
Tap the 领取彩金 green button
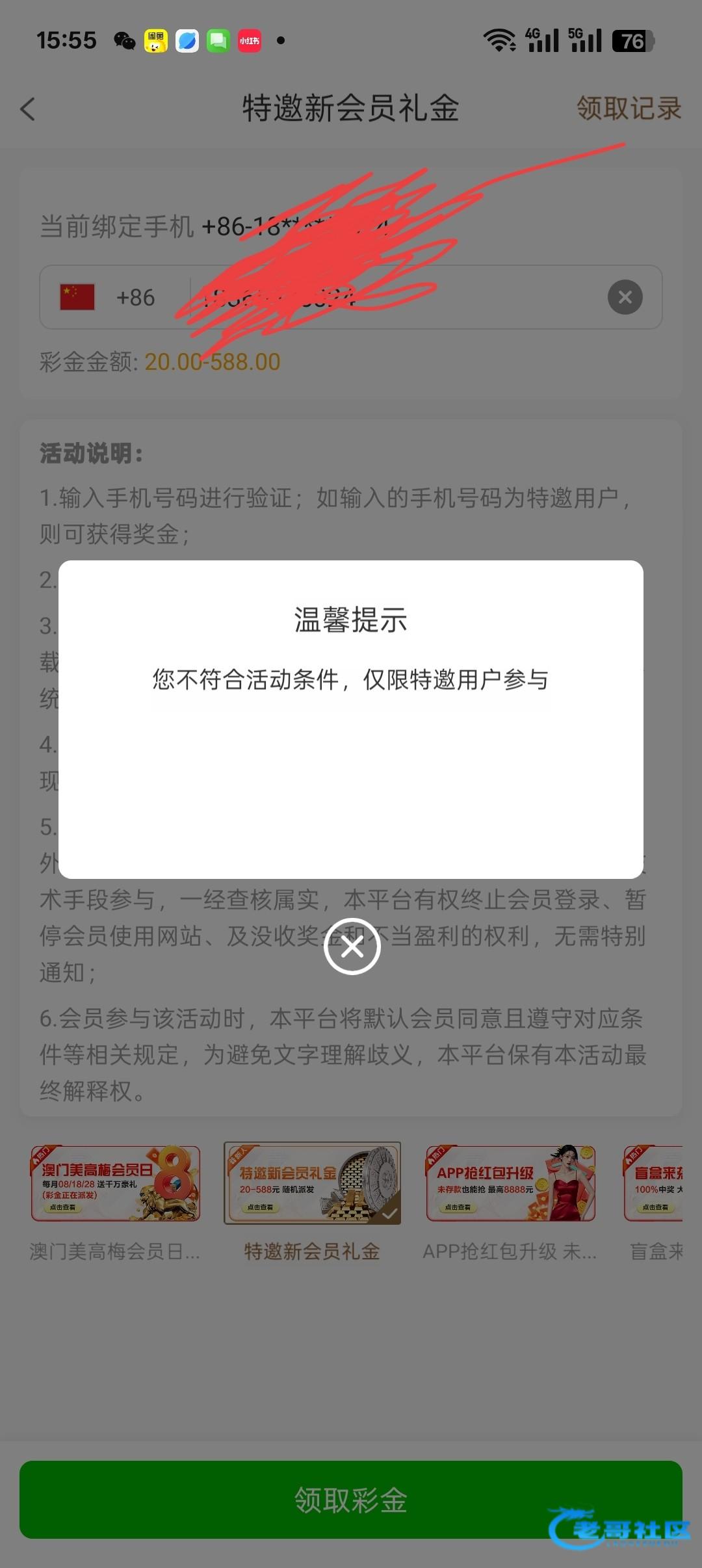[351, 1499]
